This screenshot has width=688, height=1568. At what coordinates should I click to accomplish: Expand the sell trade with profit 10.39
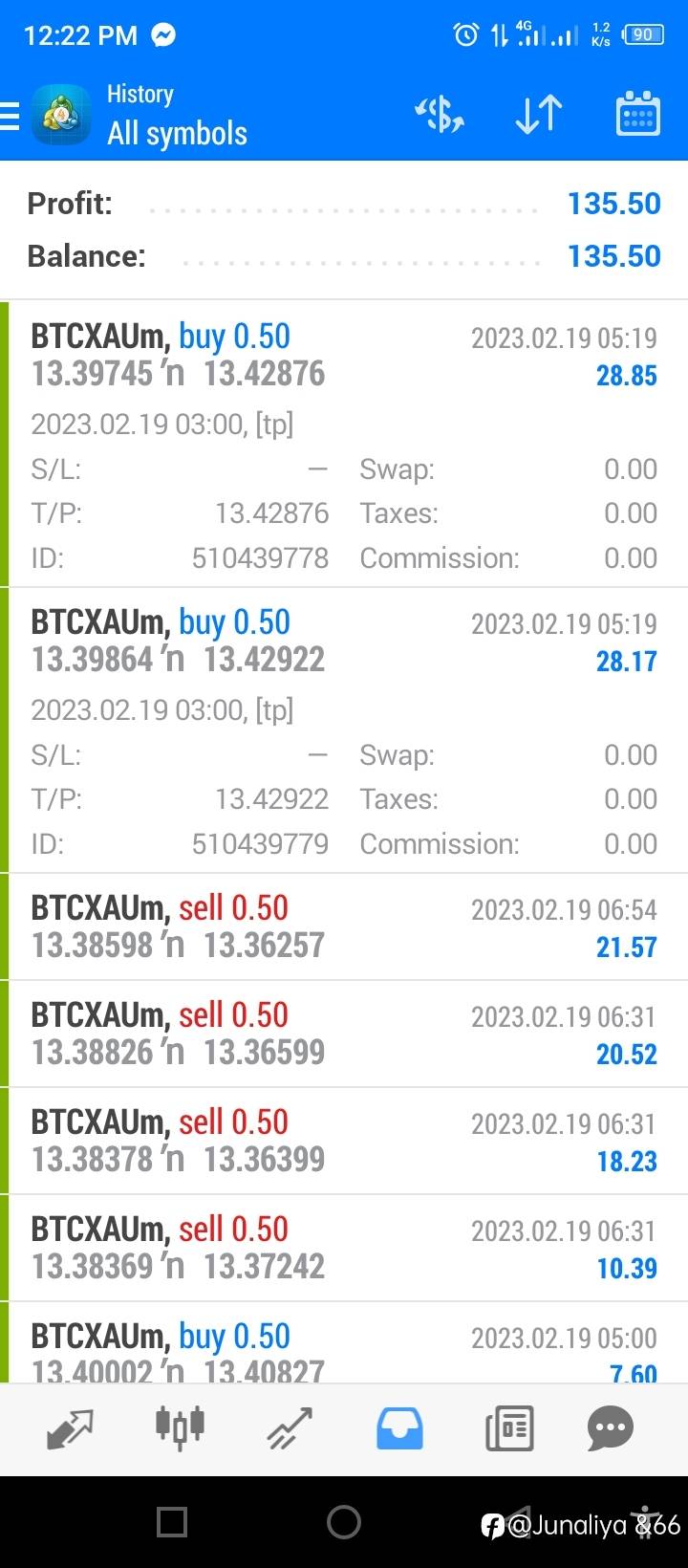click(x=344, y=1248)
